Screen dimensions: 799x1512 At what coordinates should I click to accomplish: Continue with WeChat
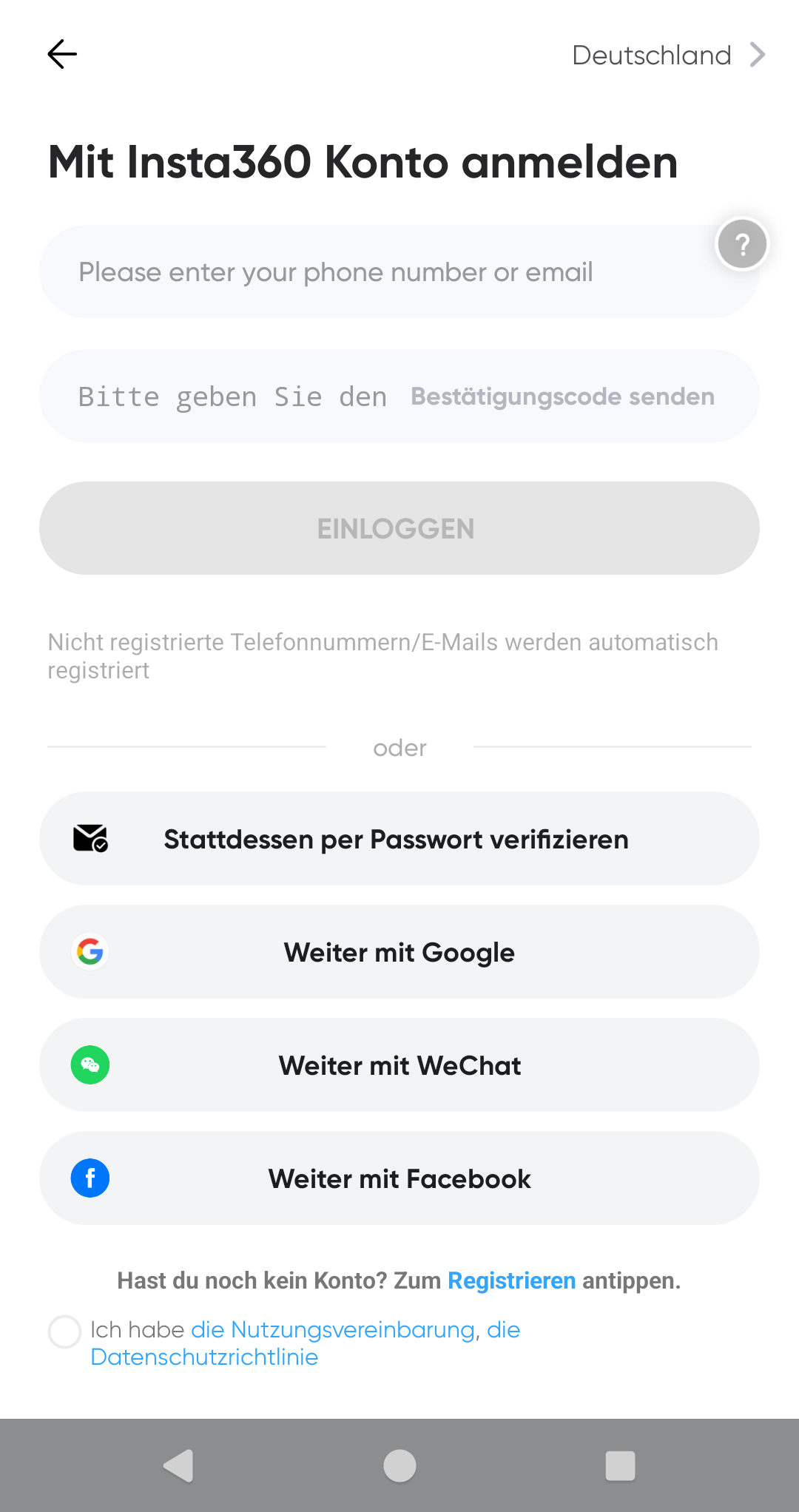coord(399,1065)
